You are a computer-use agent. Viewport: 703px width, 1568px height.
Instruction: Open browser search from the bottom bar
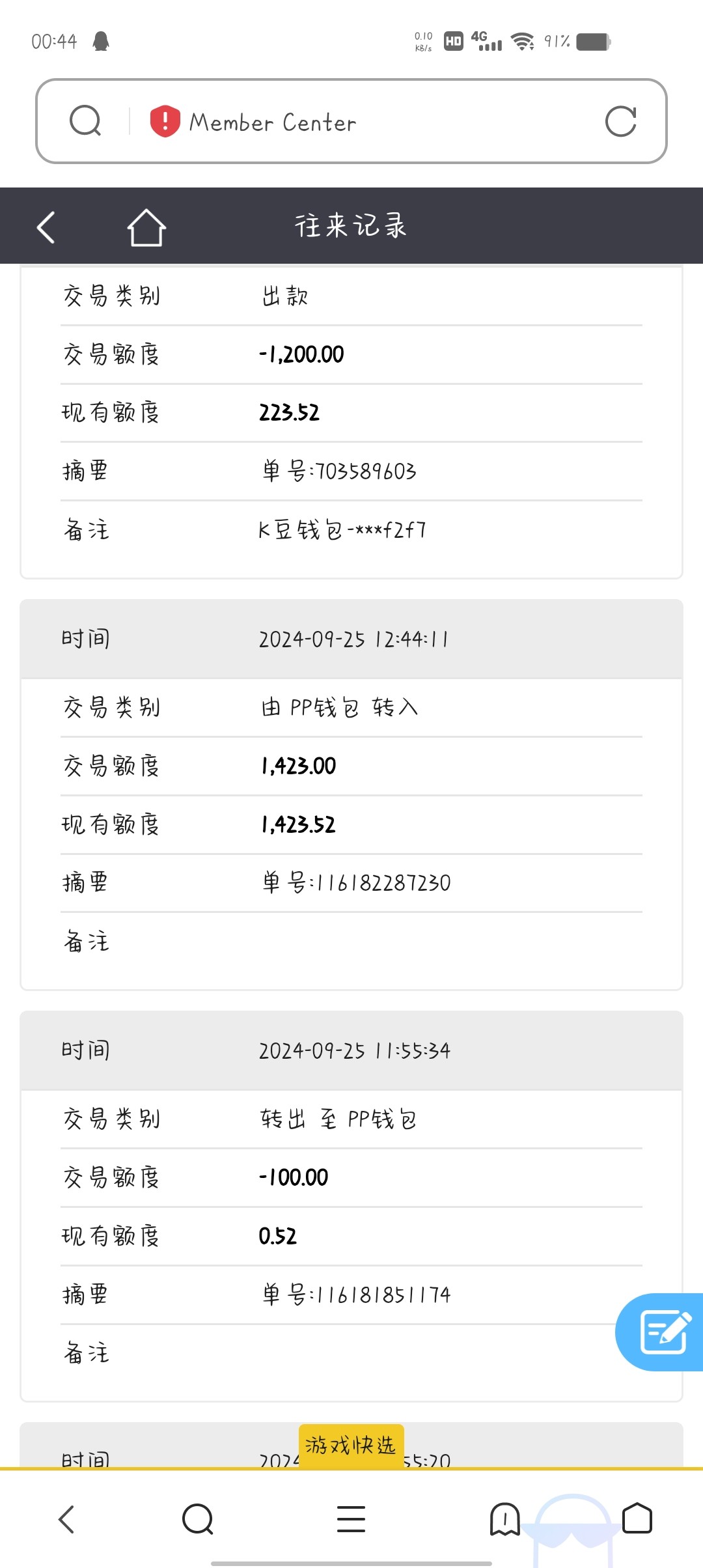198,1519
